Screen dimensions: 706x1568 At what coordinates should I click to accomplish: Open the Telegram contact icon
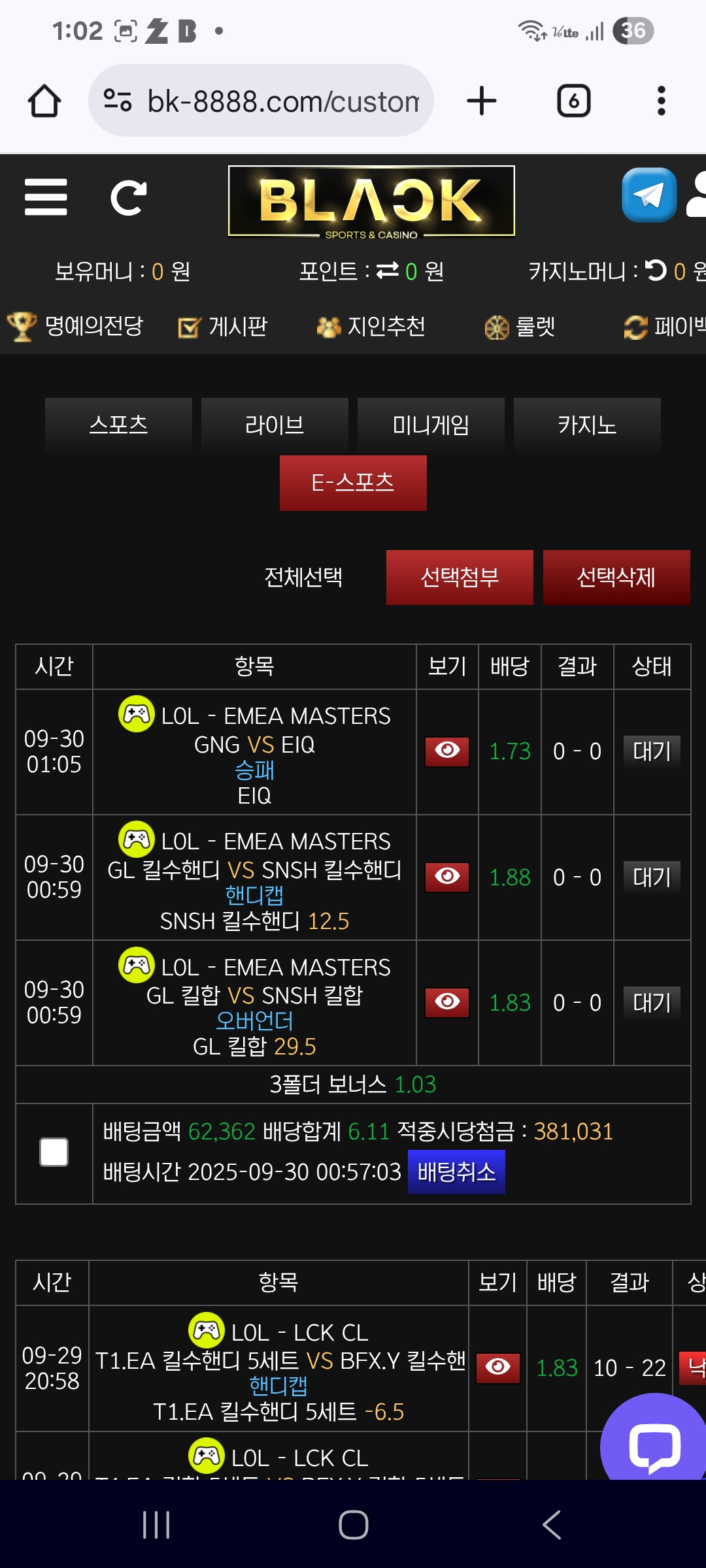click(x=648, y=195)
